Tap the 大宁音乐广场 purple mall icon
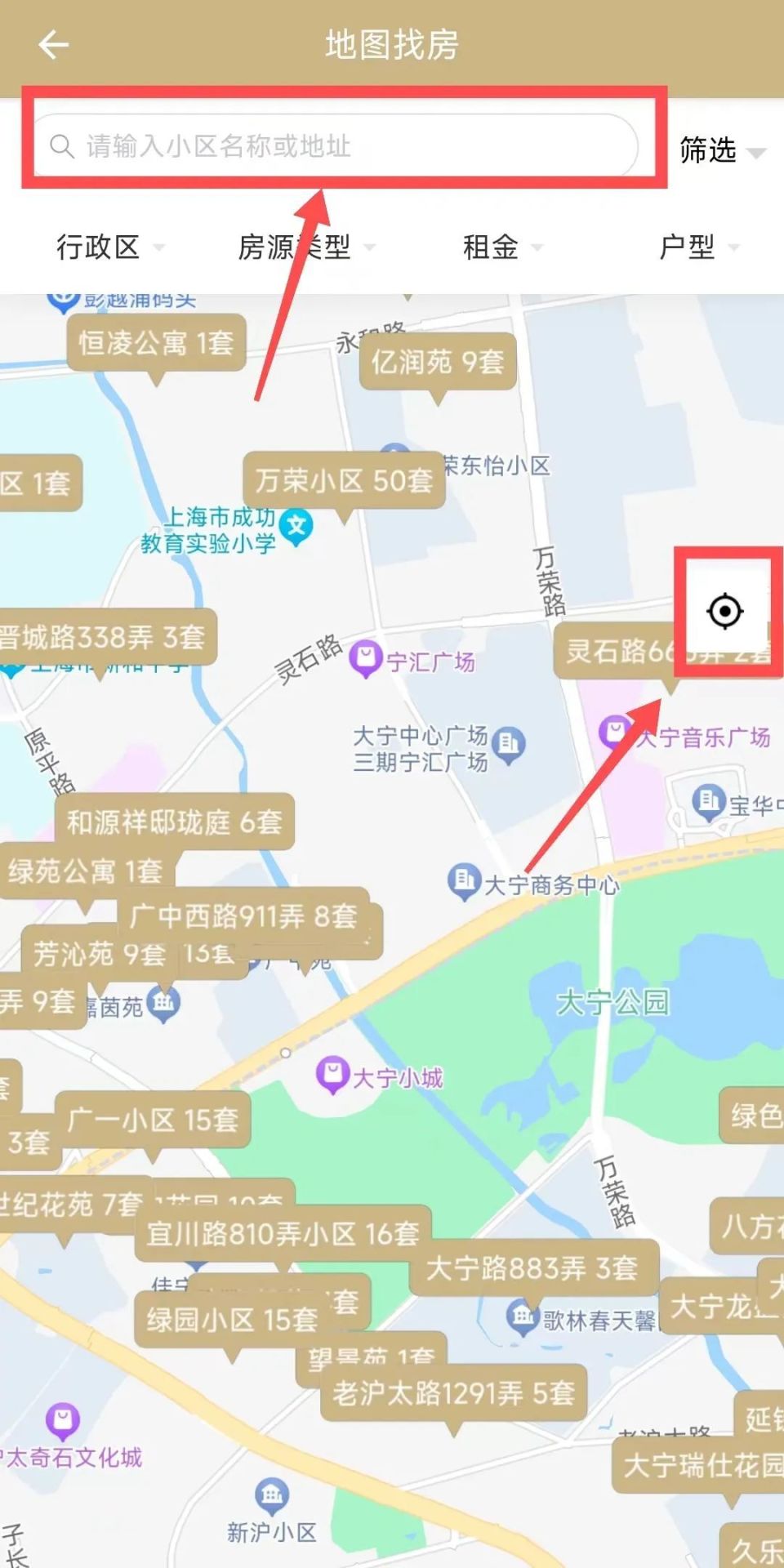The image size is (784, 1568). pos(615,733)
